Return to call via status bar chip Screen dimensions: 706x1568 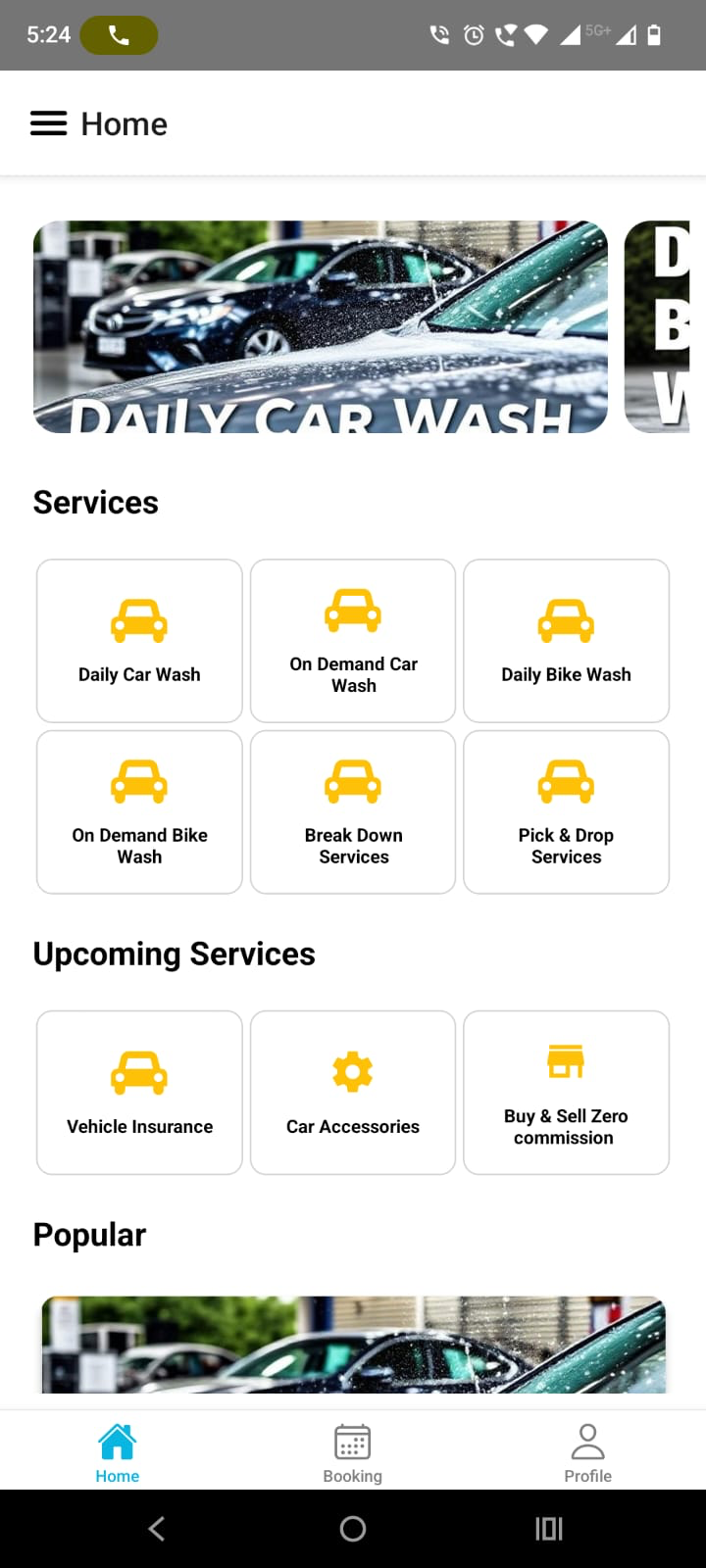(119, 35)
